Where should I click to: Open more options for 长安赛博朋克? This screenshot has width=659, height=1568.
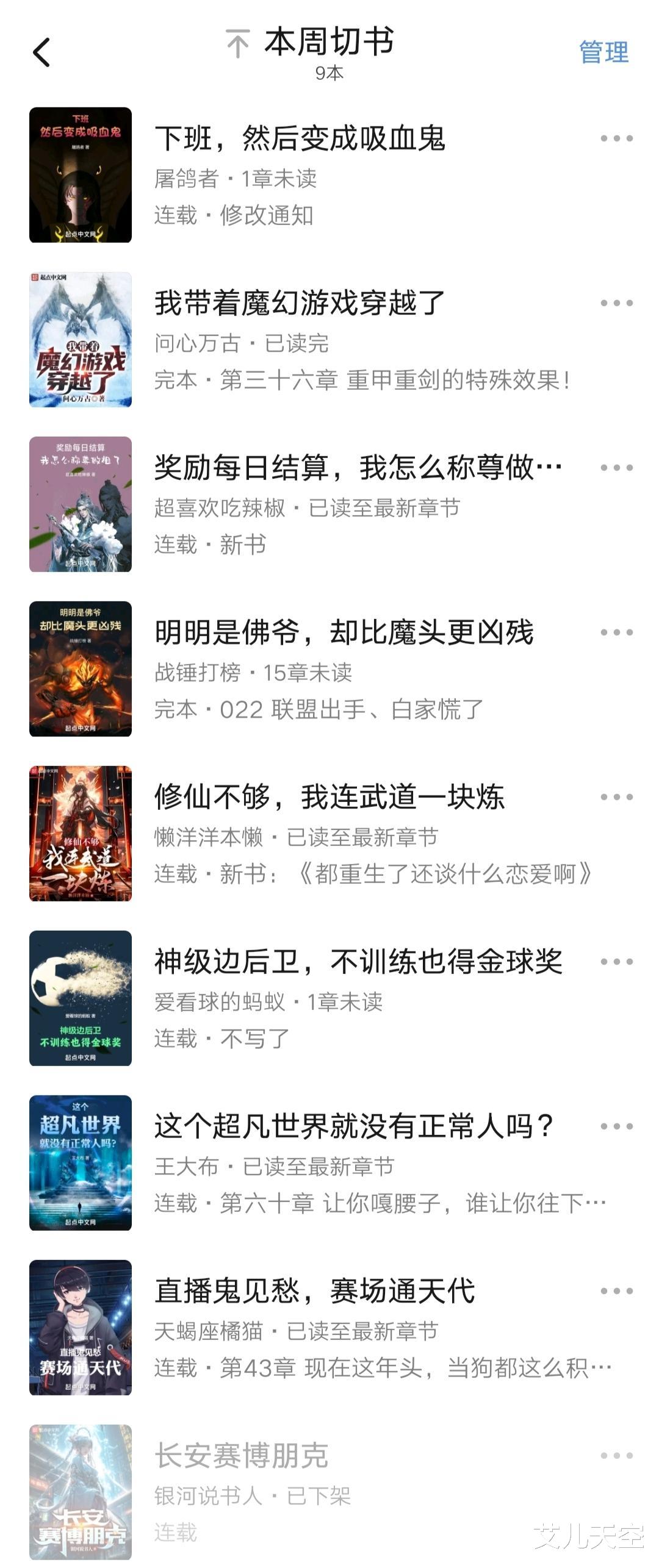click(x=616, y=1456)
